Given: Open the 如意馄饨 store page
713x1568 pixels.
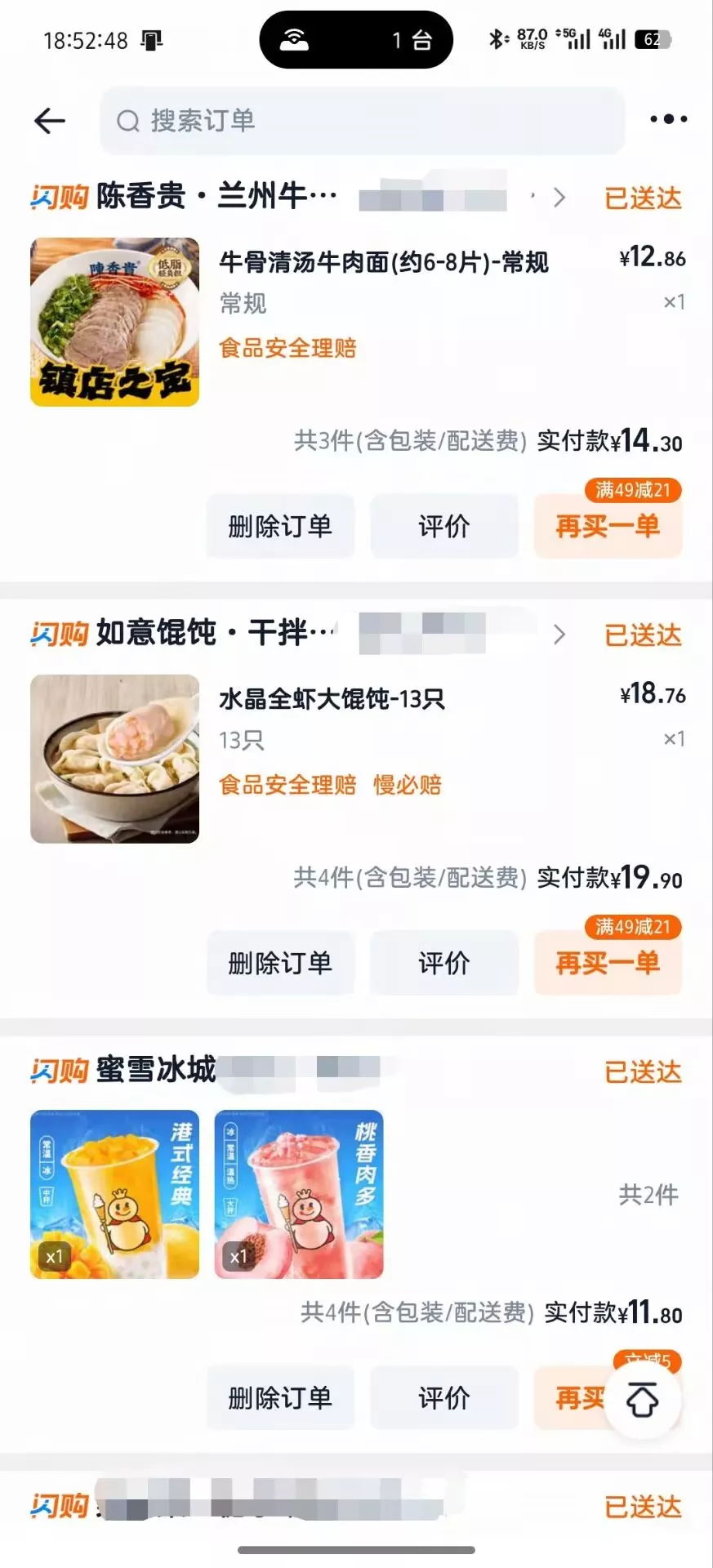Looking at the screenshot, I should pyautogui.click(x=215, y=634).
